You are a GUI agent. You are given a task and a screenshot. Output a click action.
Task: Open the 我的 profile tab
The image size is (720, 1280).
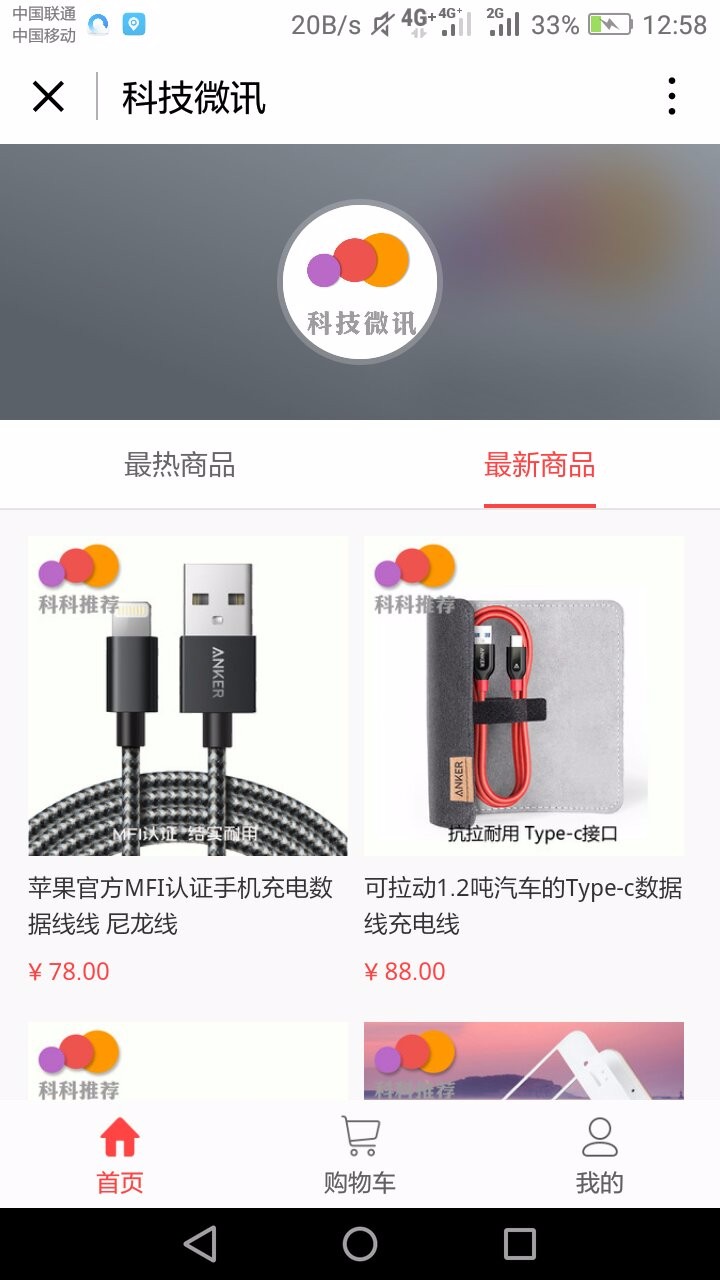(x=600, y=1156)
